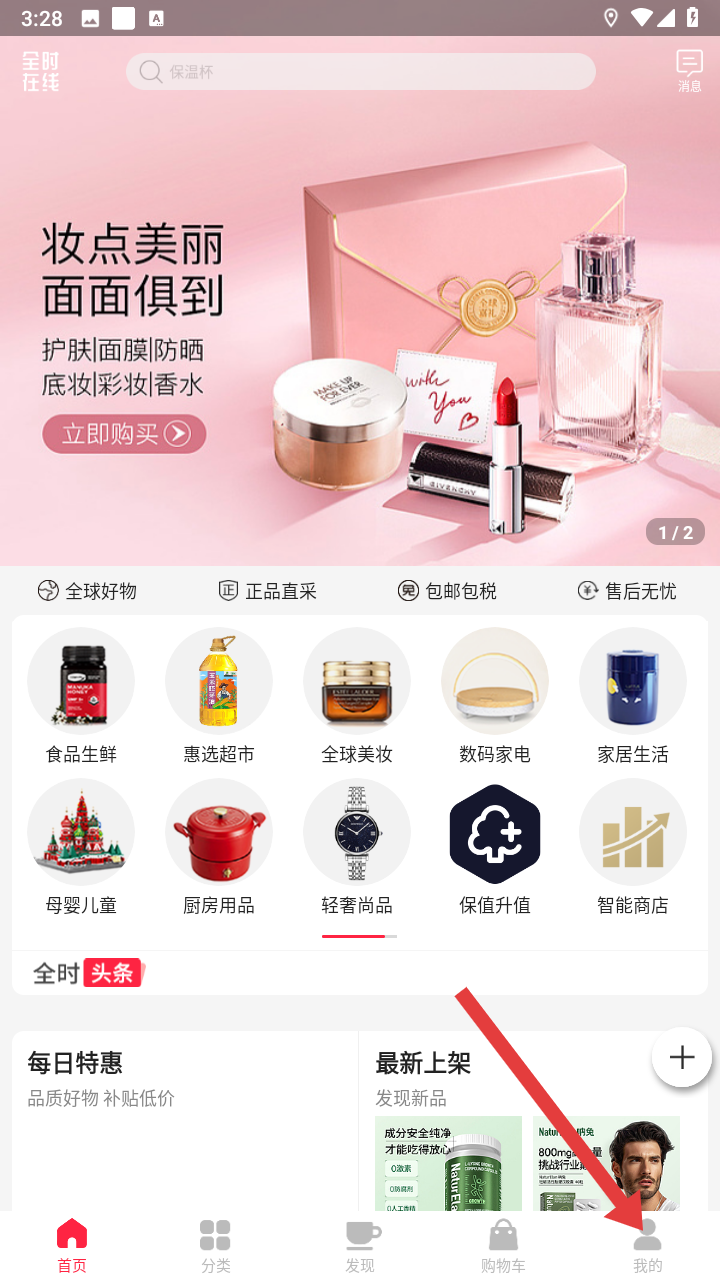The height and width of the screenshot is (1280, 720).
Task: Open the 惠选超市 category
Action: click(219, 696)
